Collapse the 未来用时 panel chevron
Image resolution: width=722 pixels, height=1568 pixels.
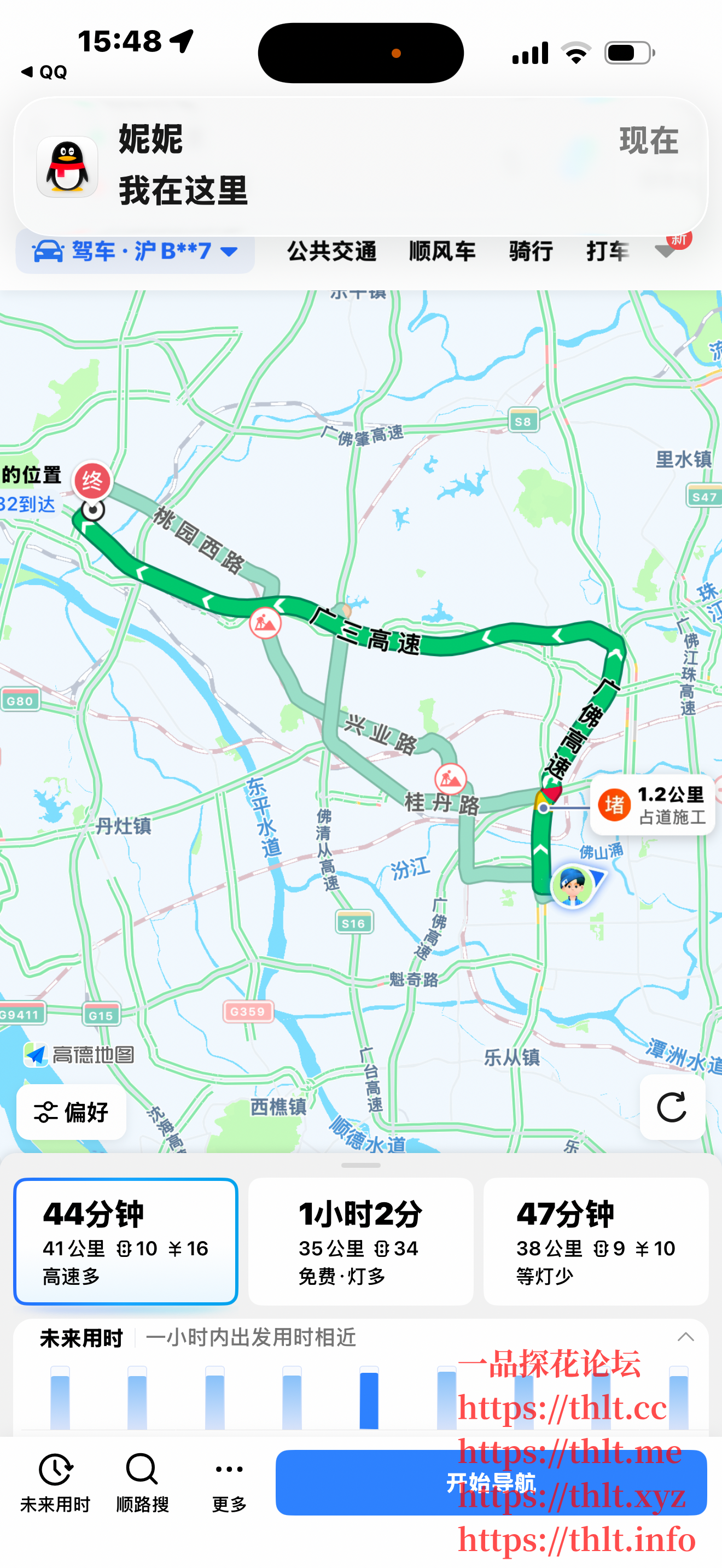[x=685, y=1337]
